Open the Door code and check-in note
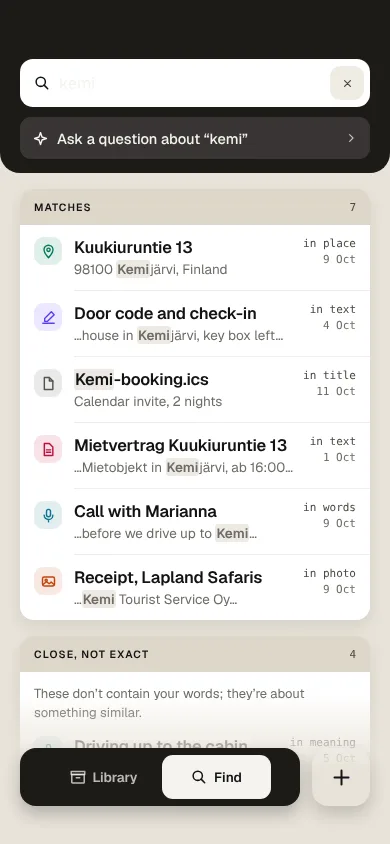Viewport: 390px width, 844px height. tap(195, 323)
